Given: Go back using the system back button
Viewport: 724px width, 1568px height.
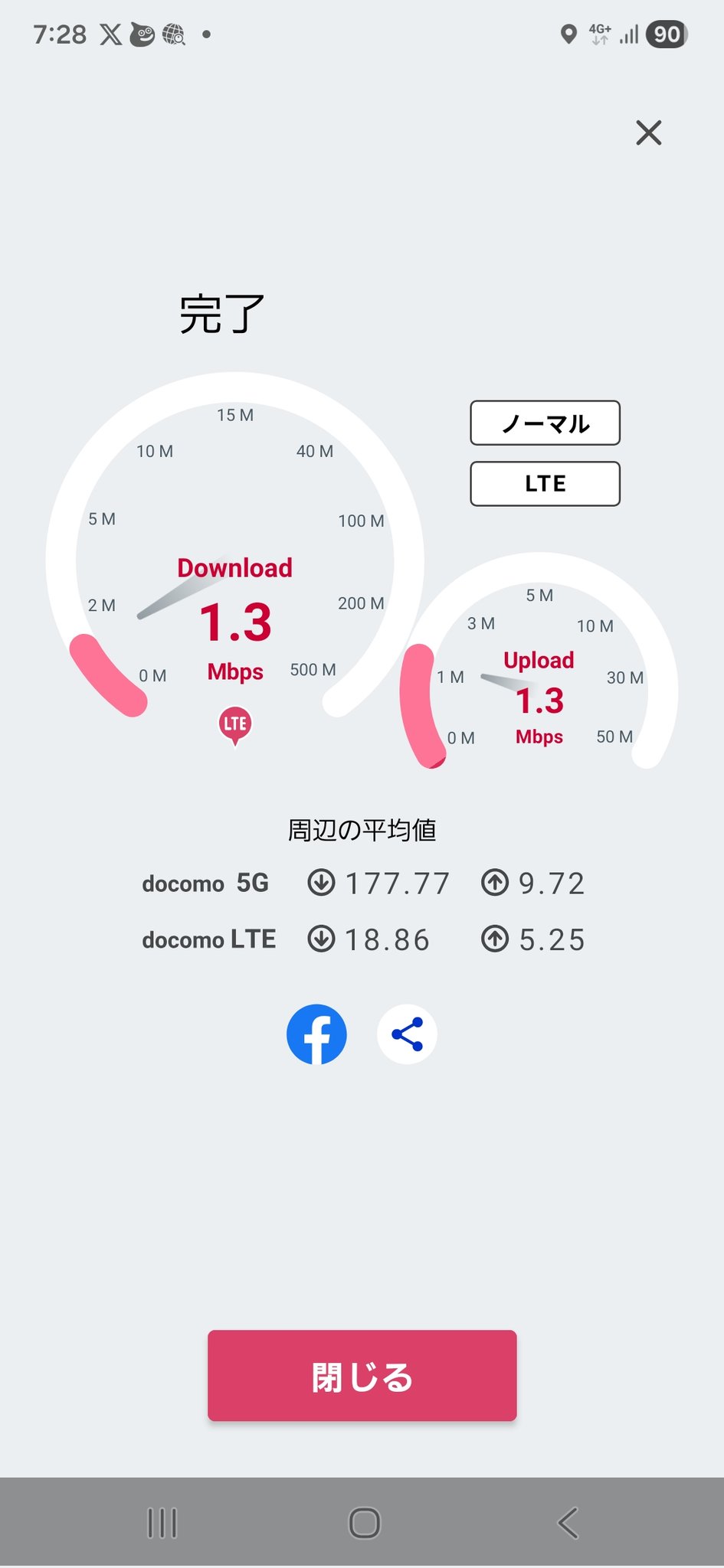Looking at the screenshot, I should [568, 1523].
